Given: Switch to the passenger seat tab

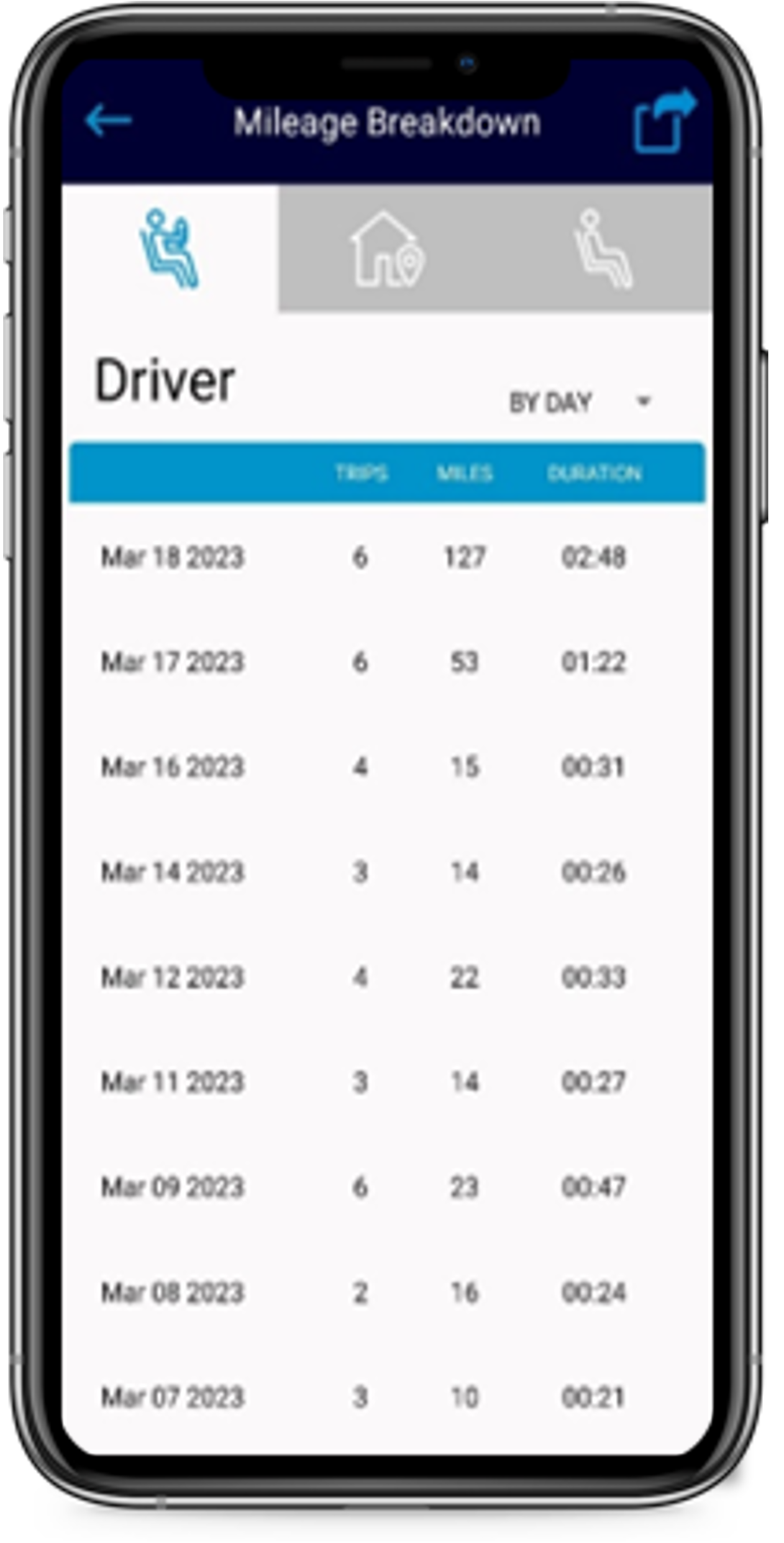Looking at the screenshot, I should (x=603, y=249).
